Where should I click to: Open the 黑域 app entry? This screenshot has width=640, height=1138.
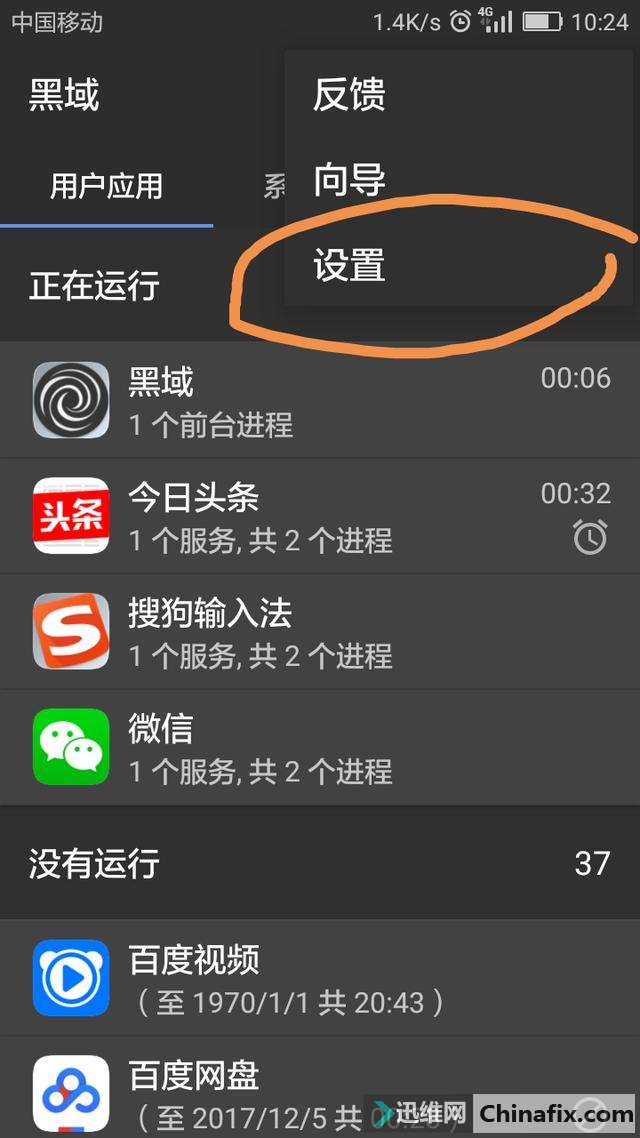click(x=320, y=400)
